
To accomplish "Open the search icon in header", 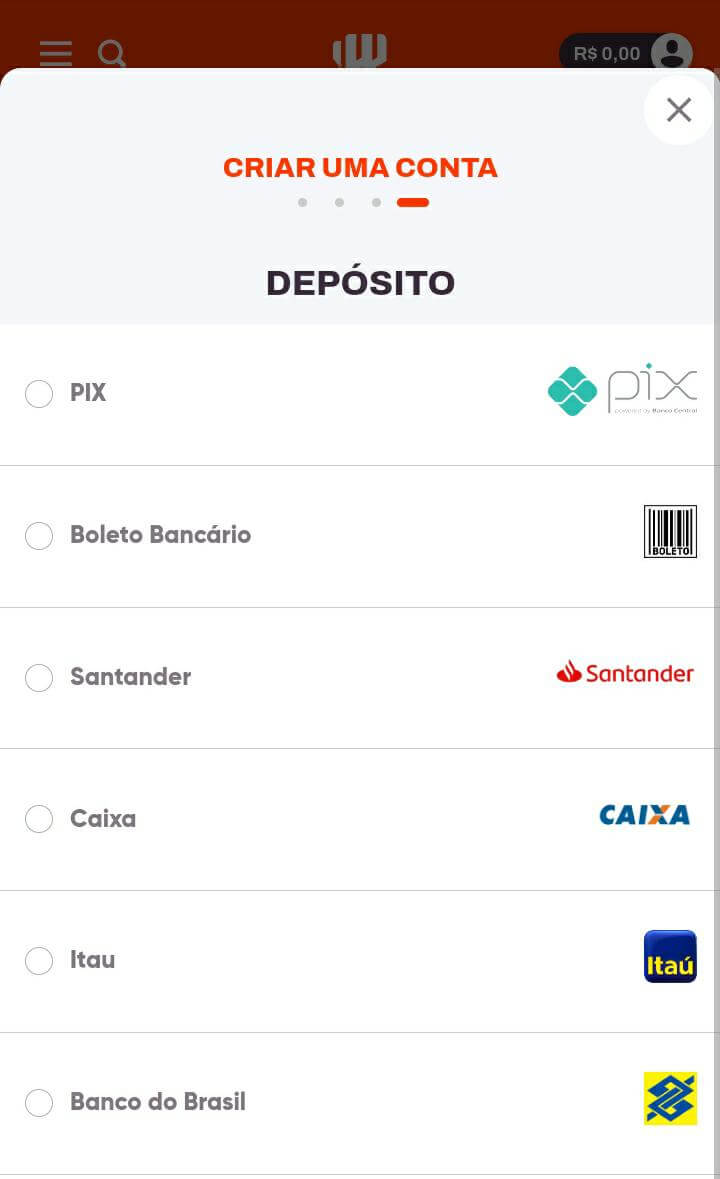I will (111, 53).
